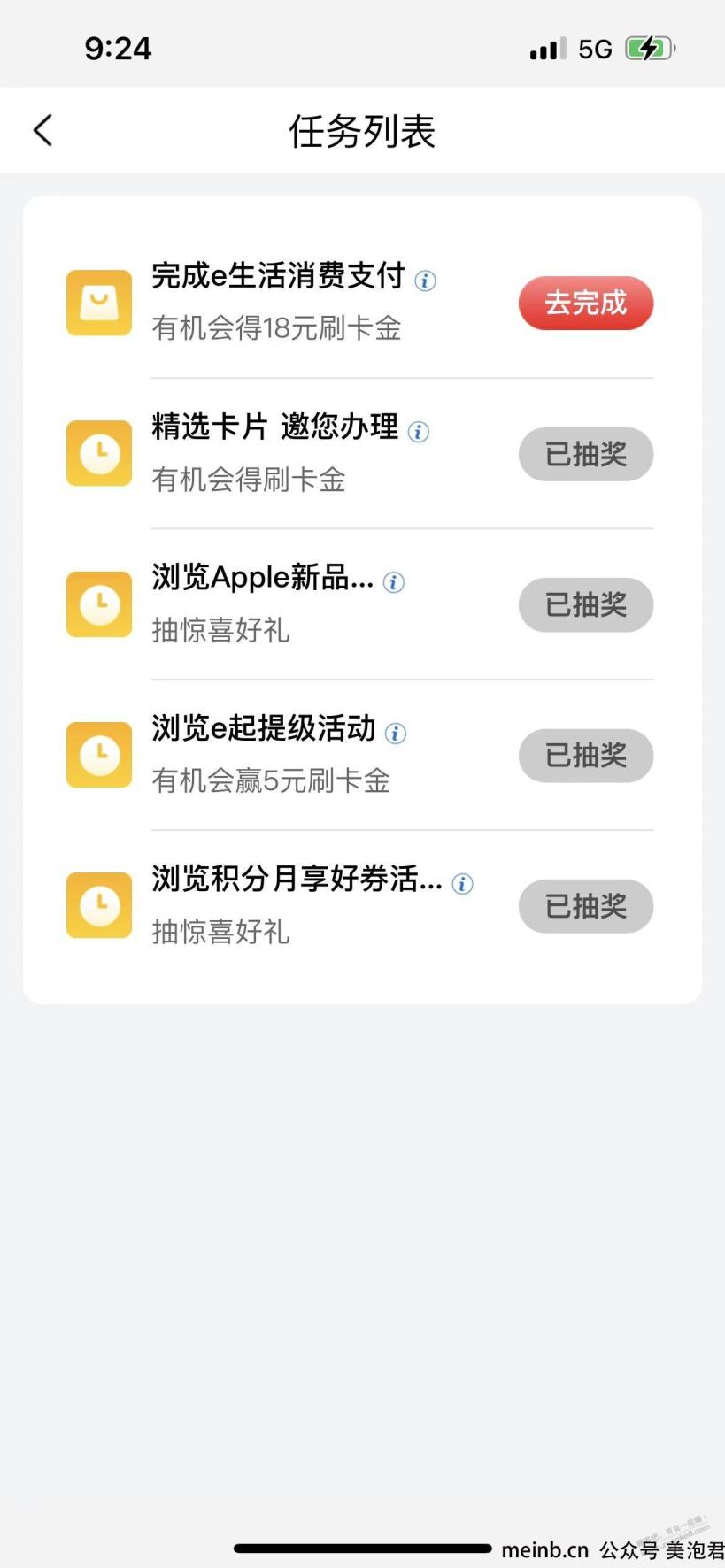725x1568 pixels.
Task: Tap 已抽奖 next to 浏览Apple新品
Action: (586, 605)
